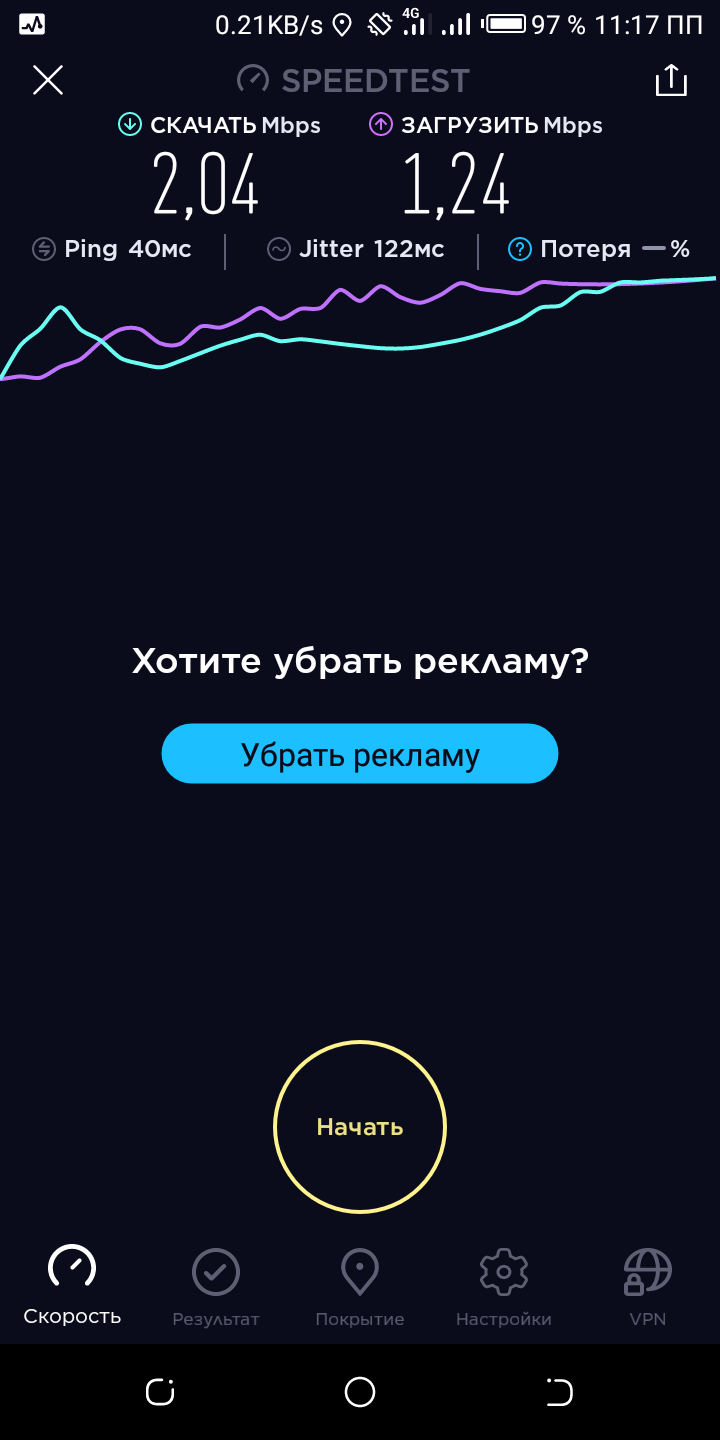Screen dimensions: 720x1440
Task: Select the VPN tab
Action: [x=647, y=1286]
